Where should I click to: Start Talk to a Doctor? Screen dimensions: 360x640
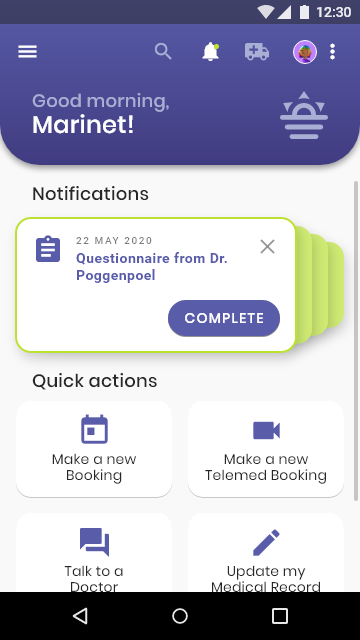pos(94,553)
